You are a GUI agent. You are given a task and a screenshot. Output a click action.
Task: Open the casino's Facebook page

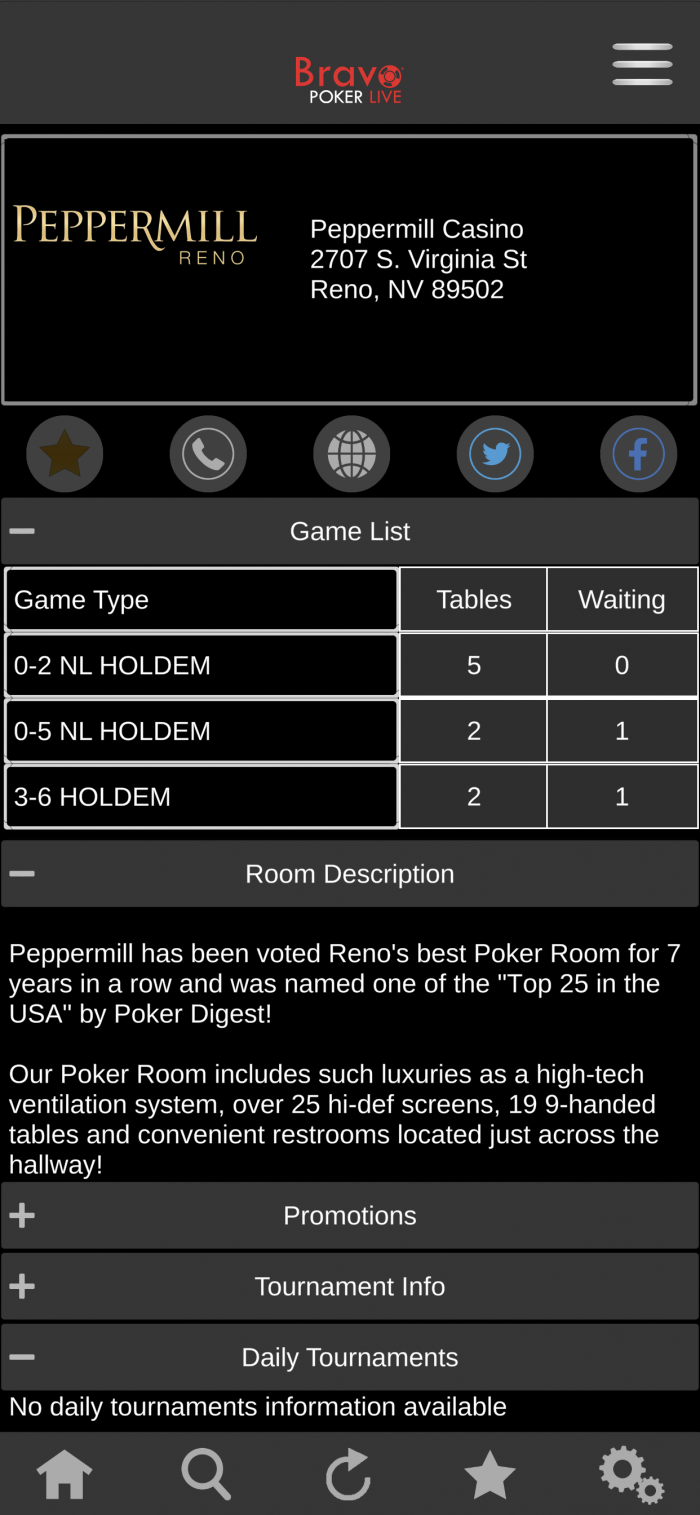tap(638, 454)
